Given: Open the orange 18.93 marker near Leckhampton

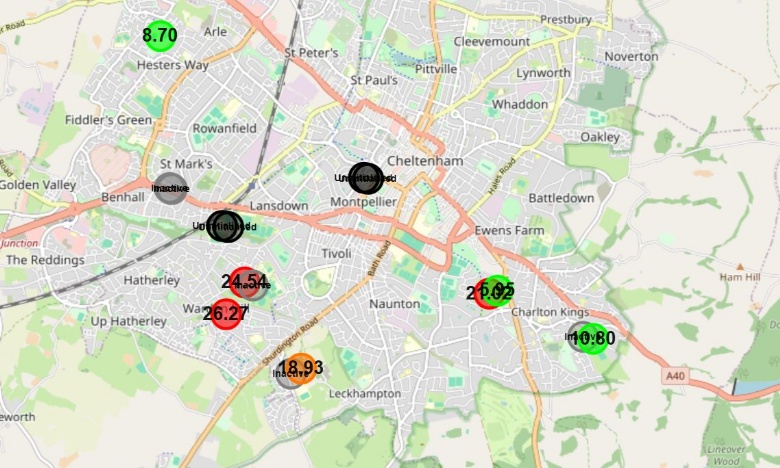Looking at the screenshot, I should point(301,368).
